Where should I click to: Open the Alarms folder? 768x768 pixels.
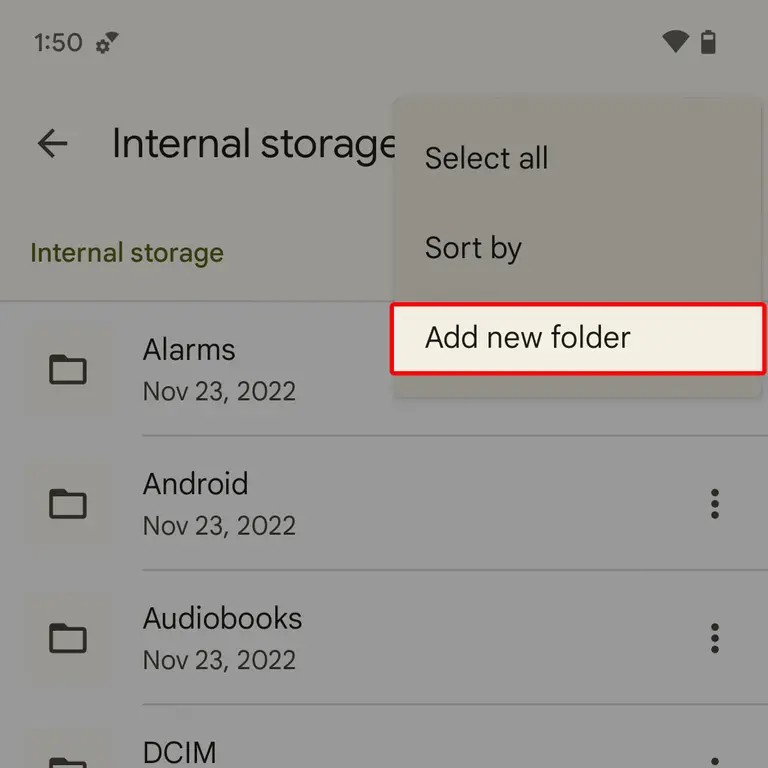click(x=189, y=369)
